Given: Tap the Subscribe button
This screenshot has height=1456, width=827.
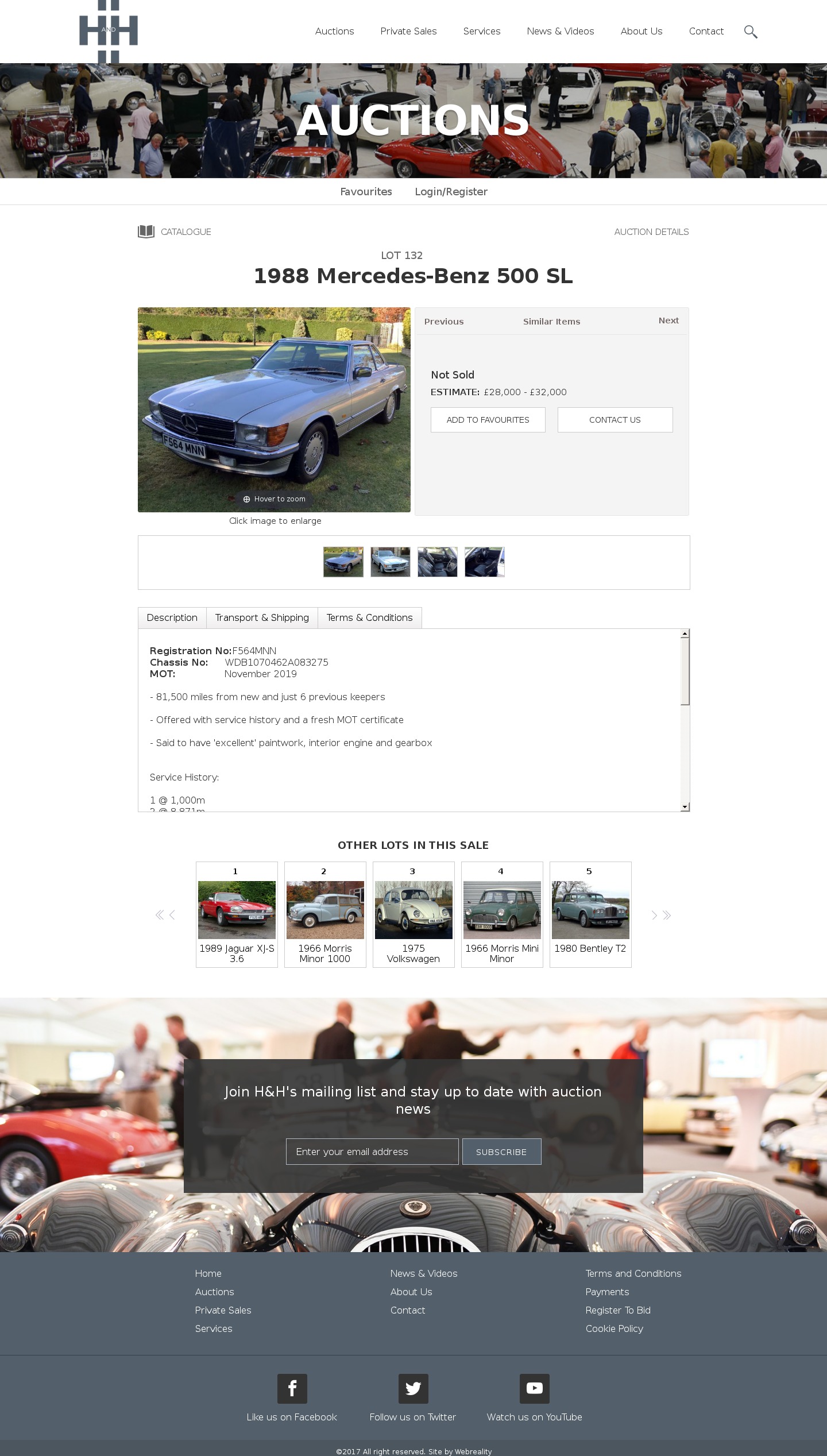Looking at the screenshot, I should 501,1152.
